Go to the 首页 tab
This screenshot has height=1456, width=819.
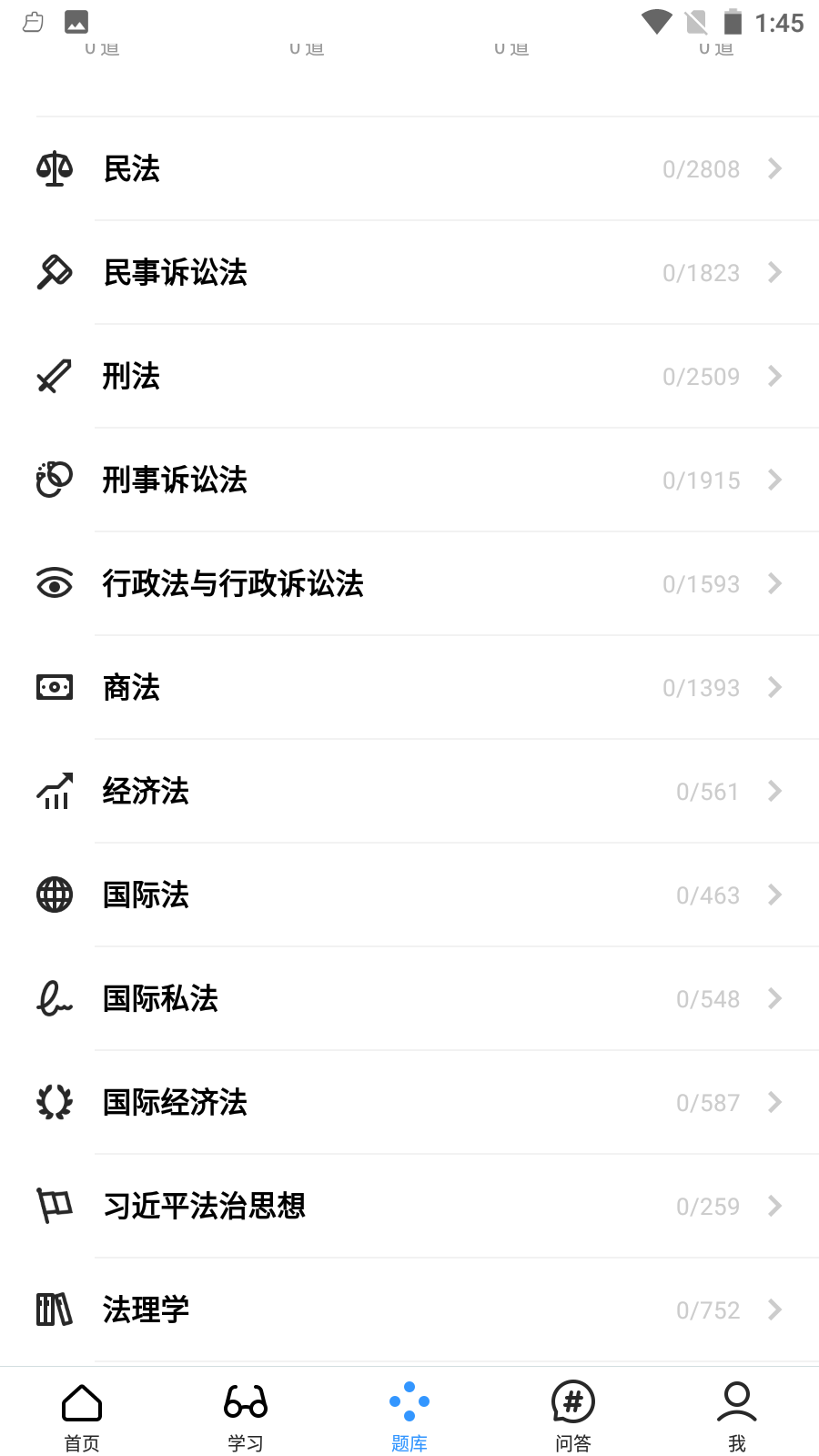point(82,1417)
